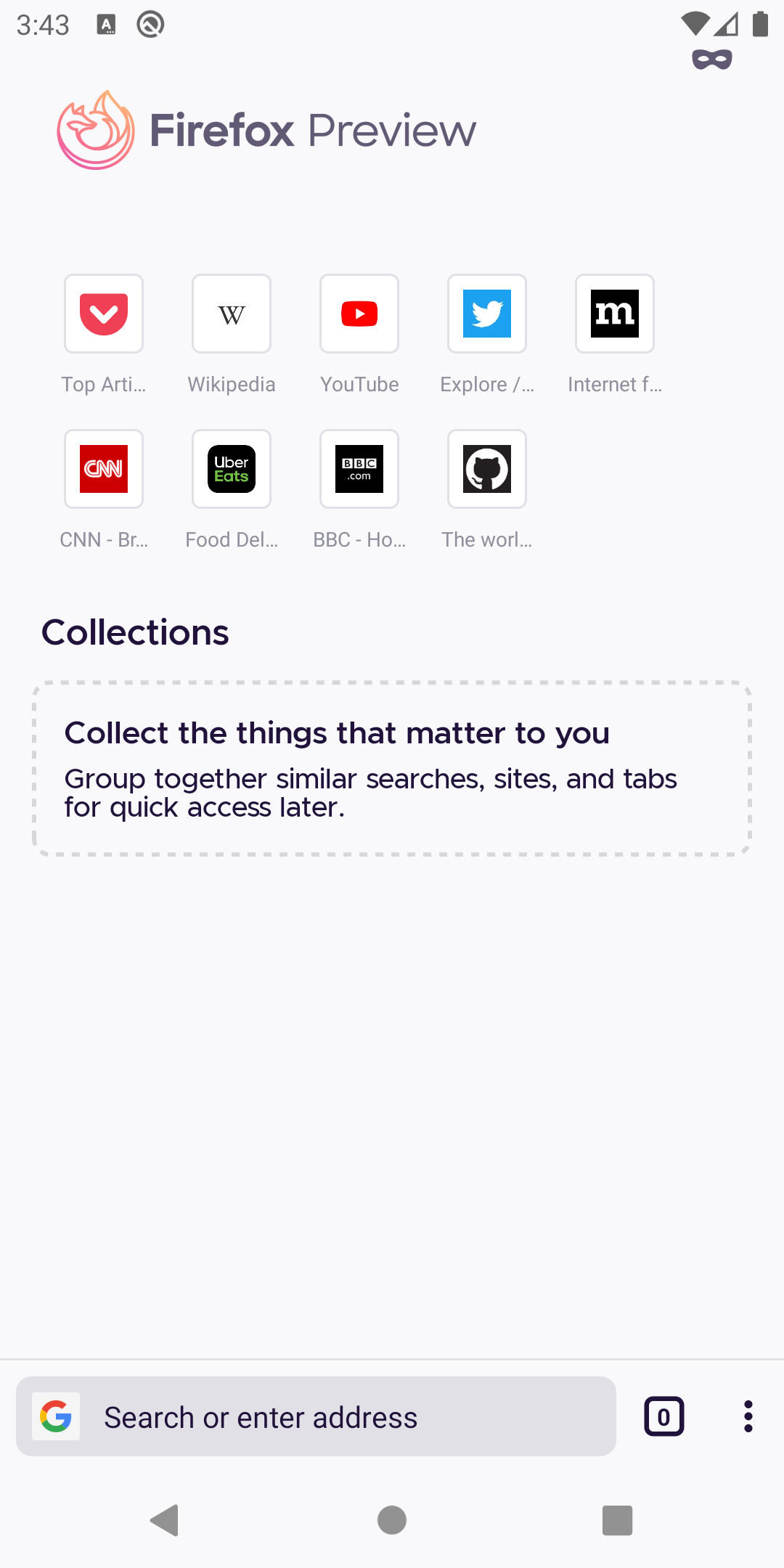The image size is (784, 1568).
Task: Tap the search or enter address field
Action: 316,1416
